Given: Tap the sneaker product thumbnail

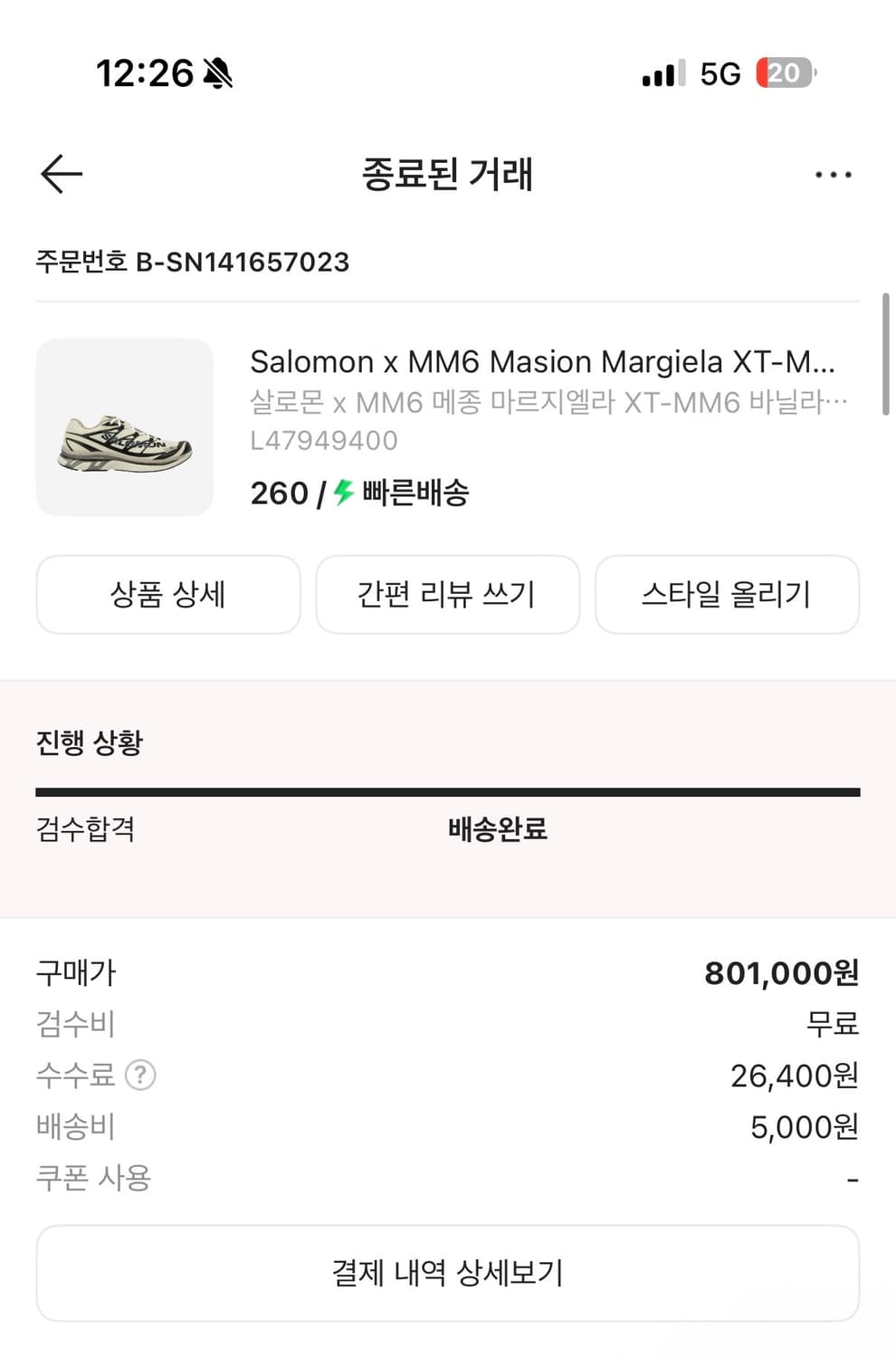Looking at the screenshot, I should (x=124, y=428).
